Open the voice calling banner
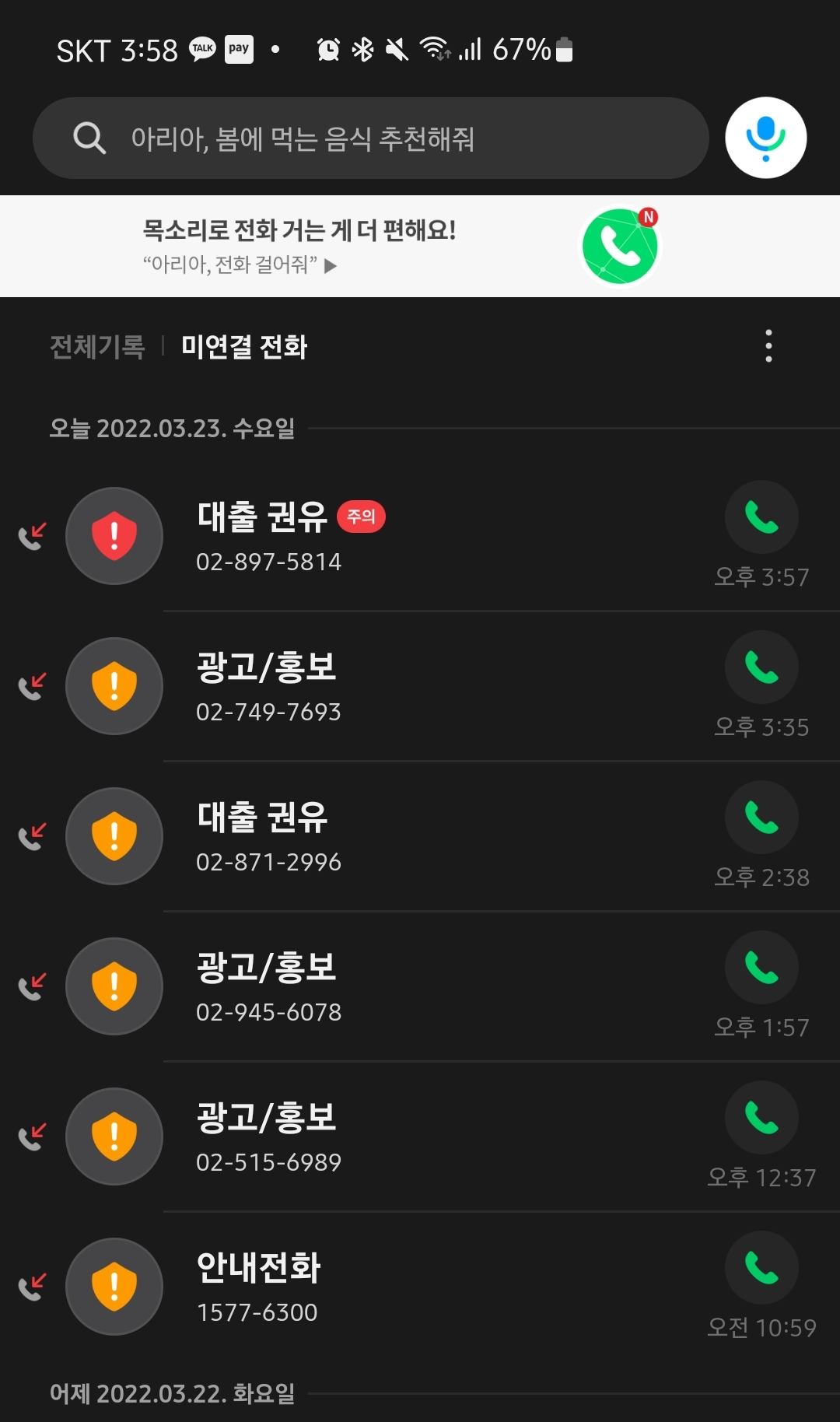 (x=420, y=246)
